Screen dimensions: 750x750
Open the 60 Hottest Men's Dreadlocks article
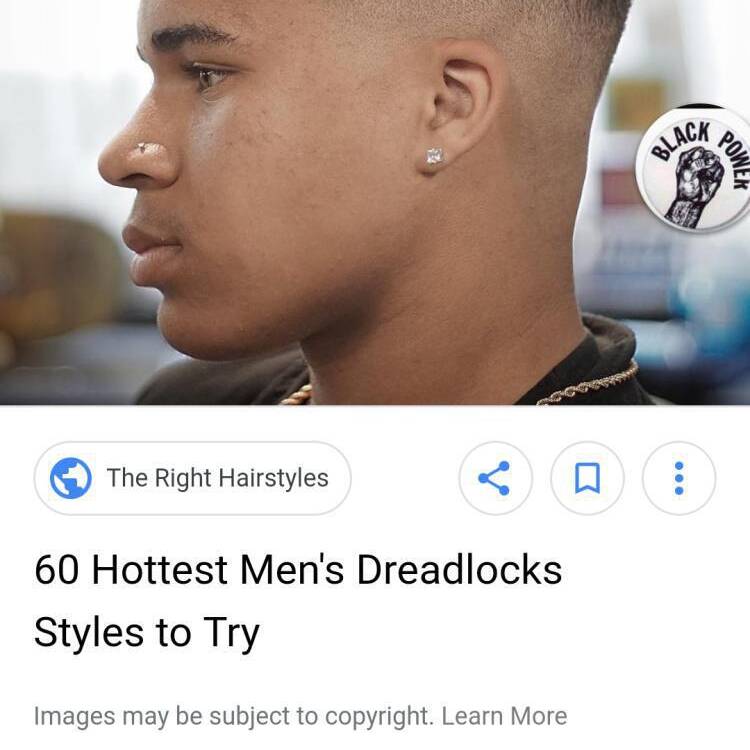(x=298, y=600)
